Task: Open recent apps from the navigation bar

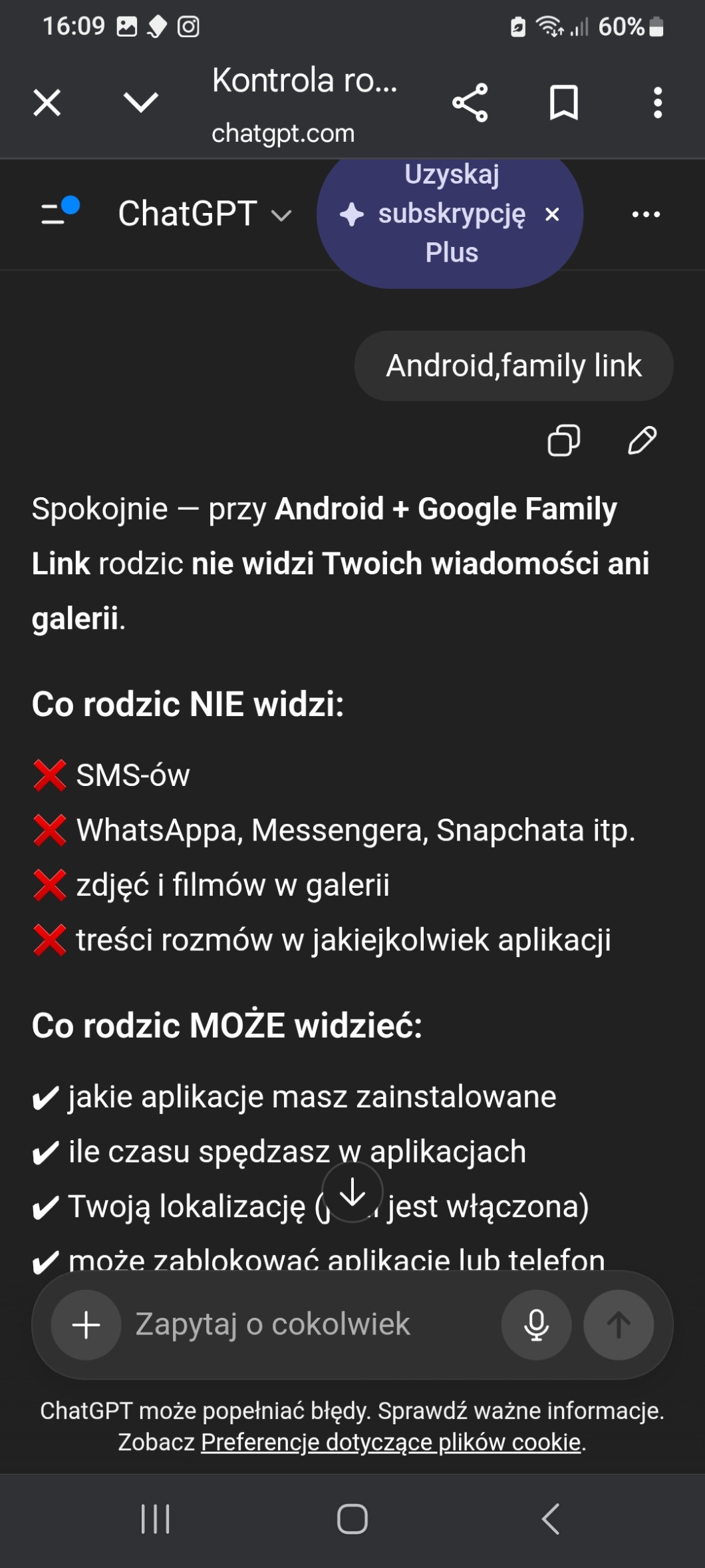Action: pyautogui.click(x=156, y=1519)
